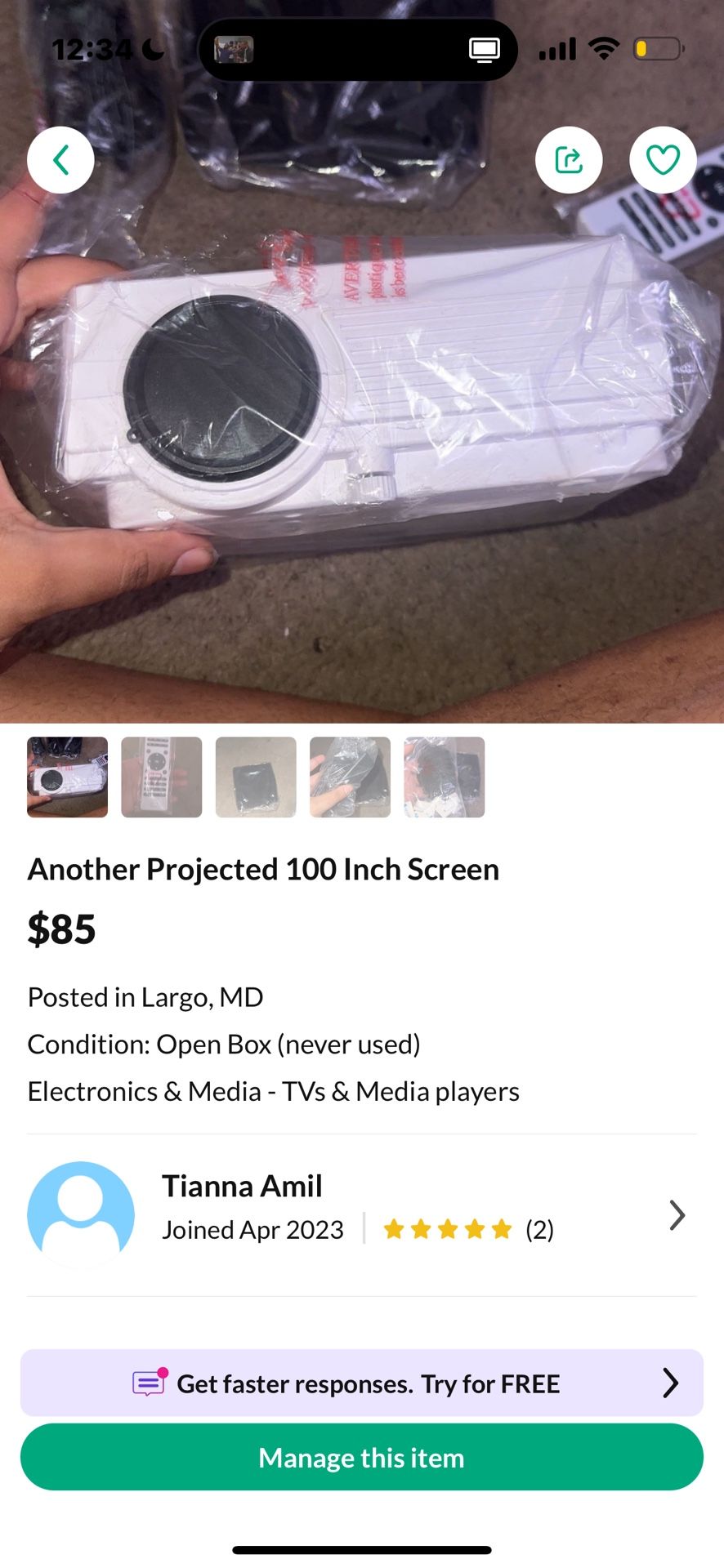Image resolution: width=724 pixels, height=1568 pixels.
Task: Select the first projector photo thumbnail
Action: pyautogui.click(x=67, y=777)
